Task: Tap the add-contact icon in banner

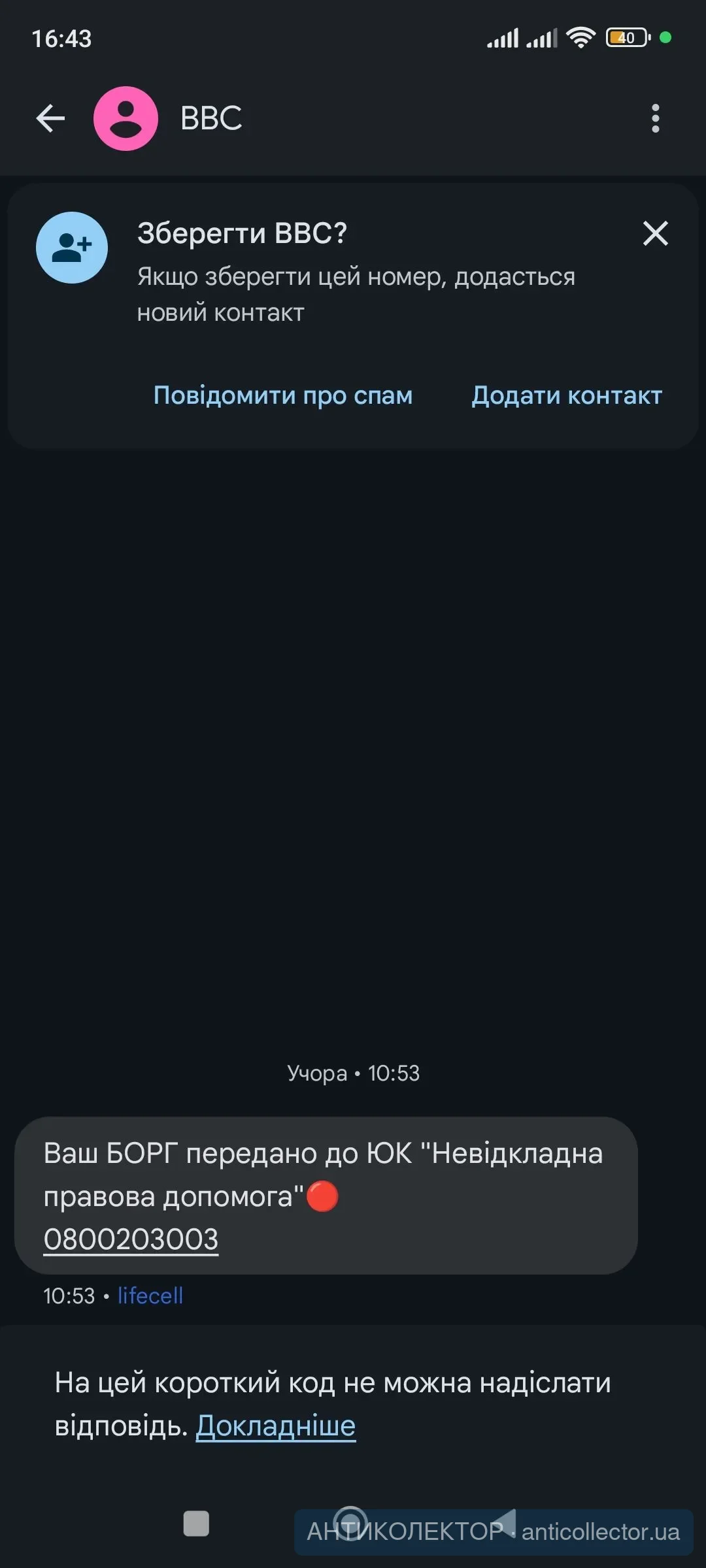Action: pos(72,248)
